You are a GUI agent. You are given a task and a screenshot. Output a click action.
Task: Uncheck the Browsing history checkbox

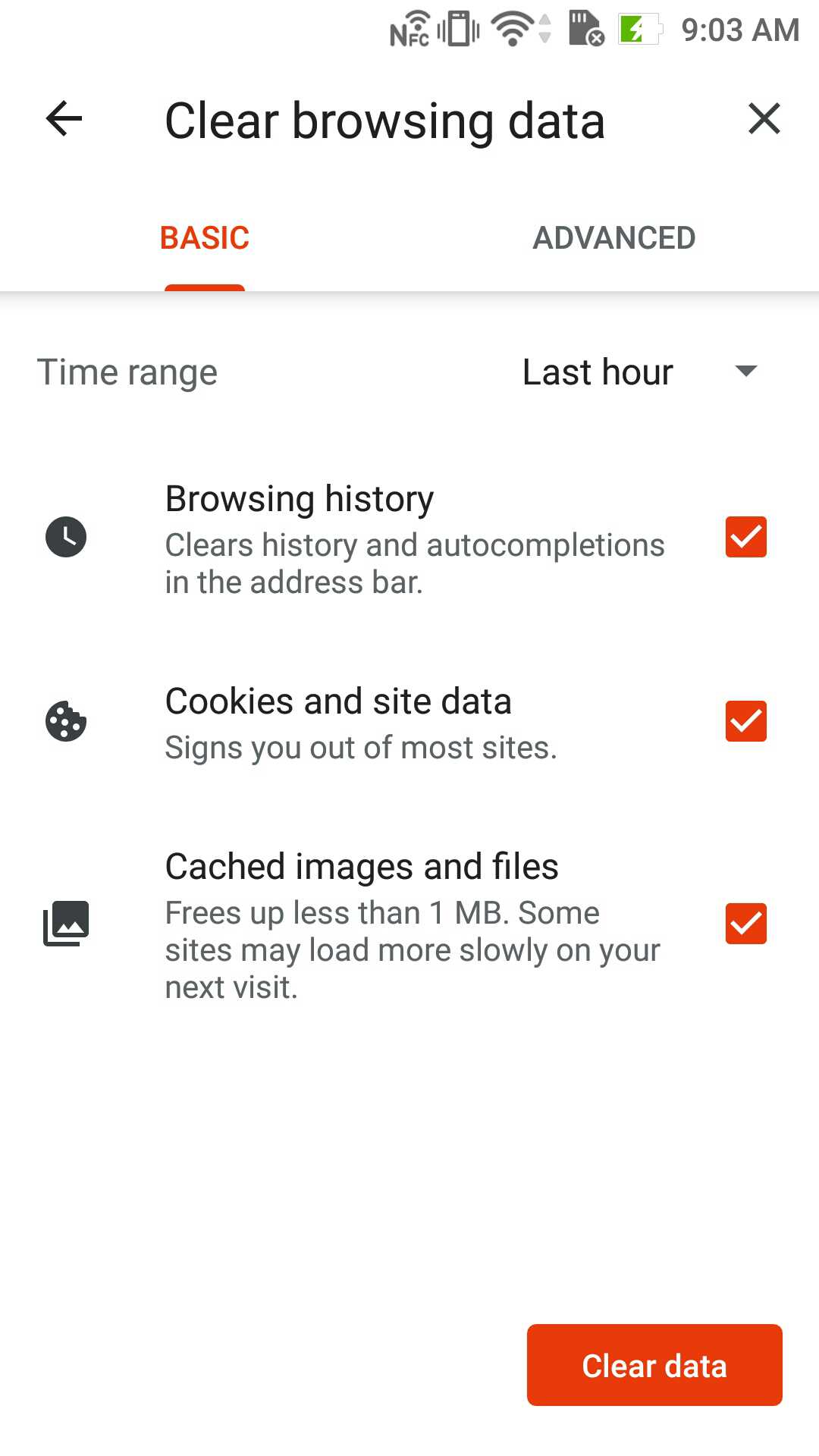point(746,538)
